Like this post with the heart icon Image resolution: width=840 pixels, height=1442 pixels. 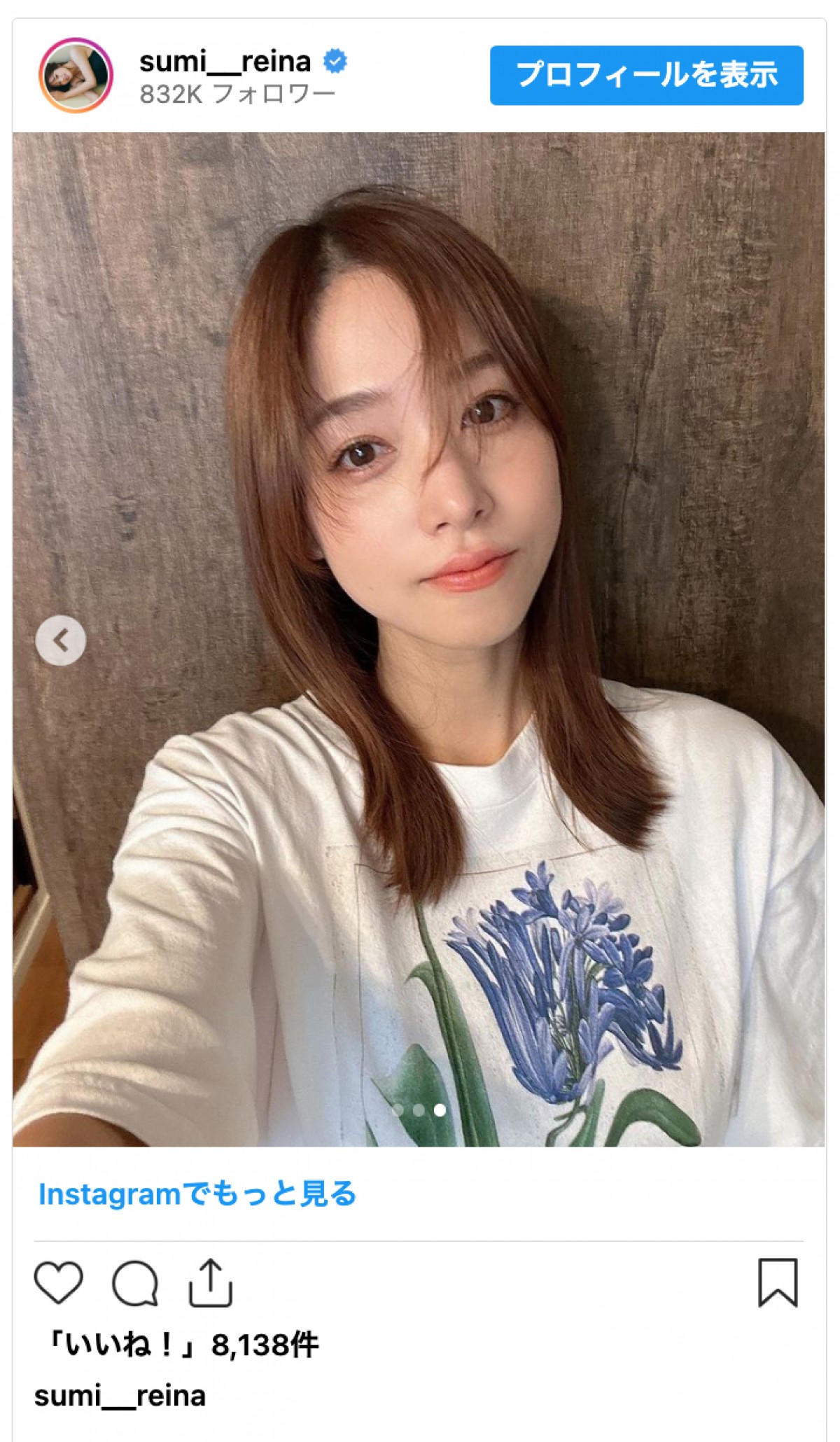[x=59, y=1282]
